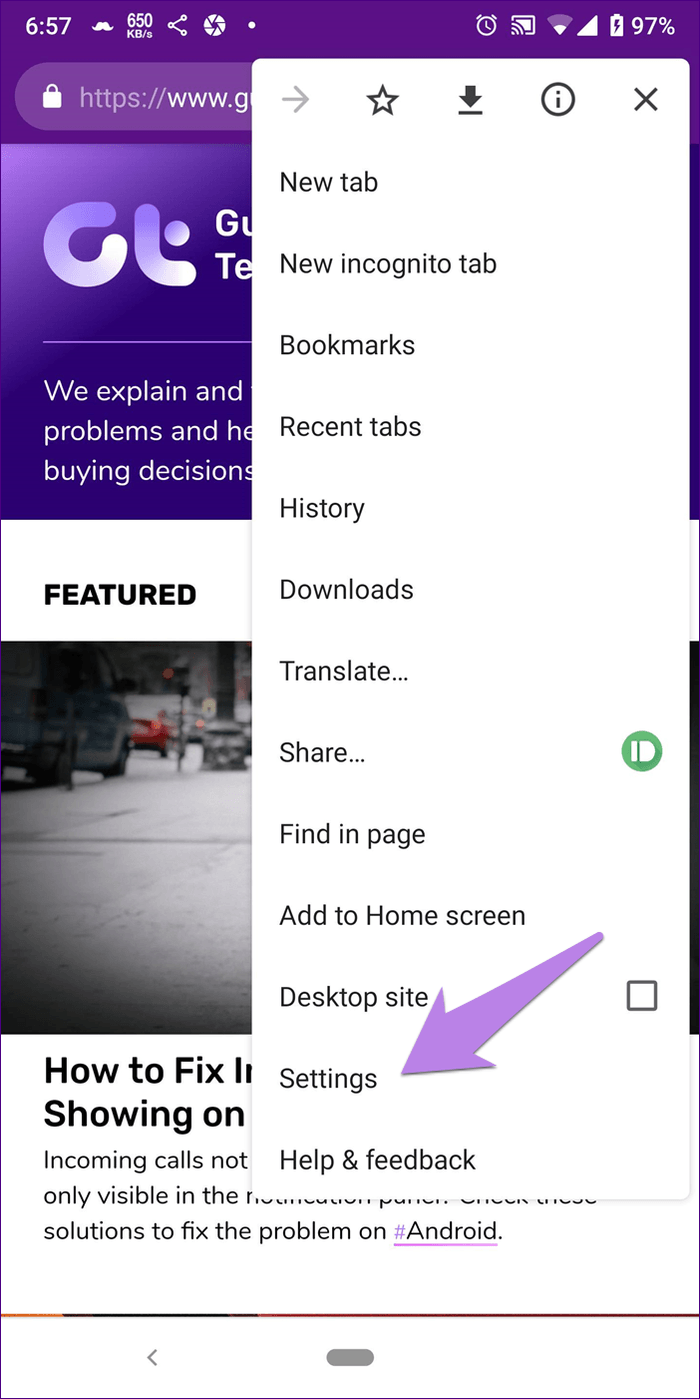View page info via the info icon
The image size is (700, 1399).
click(x=558, y=100)
